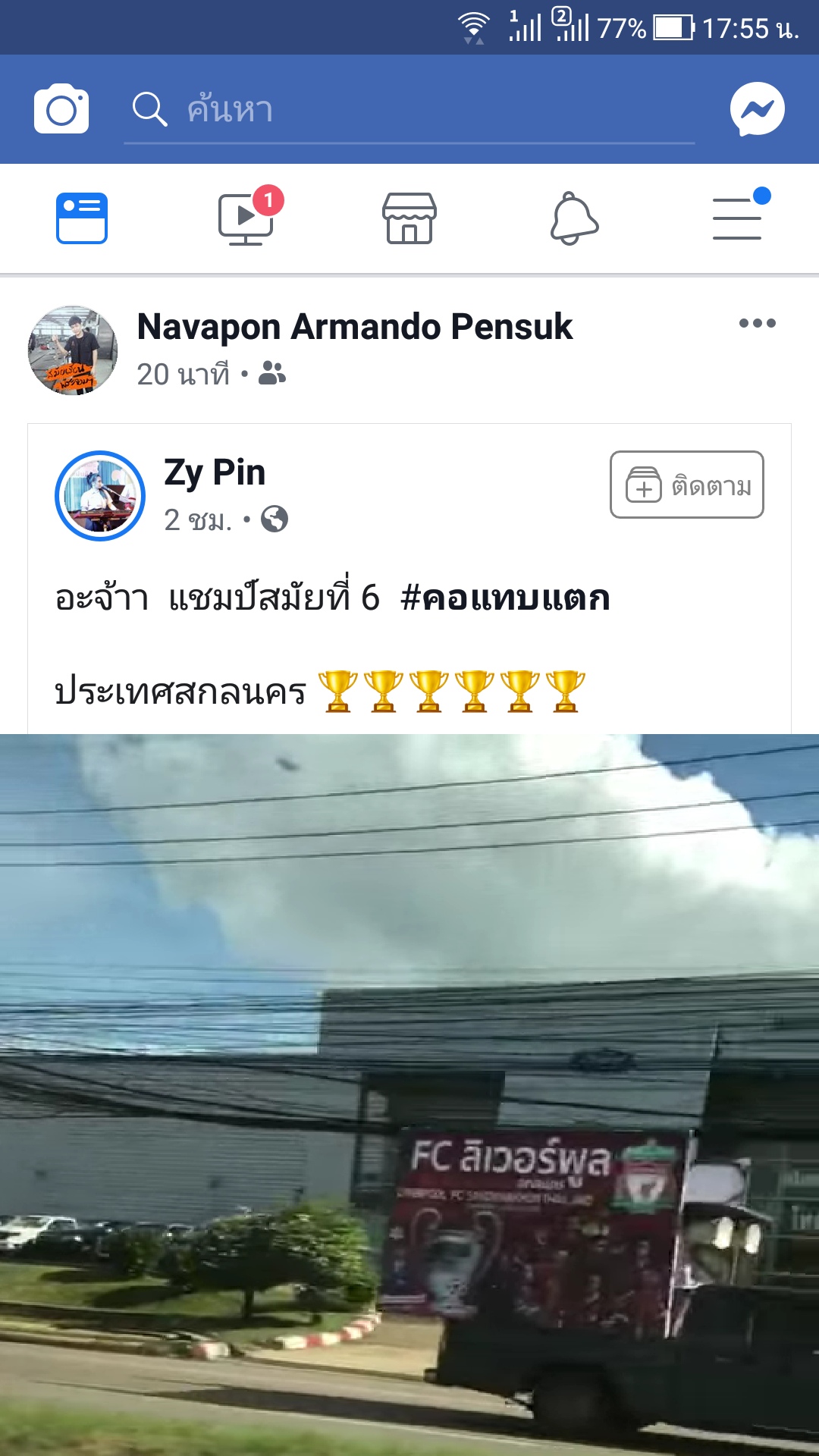Open Messenger chats
The height and width of the screenshot is (1456, 819).
click(757, 109)
